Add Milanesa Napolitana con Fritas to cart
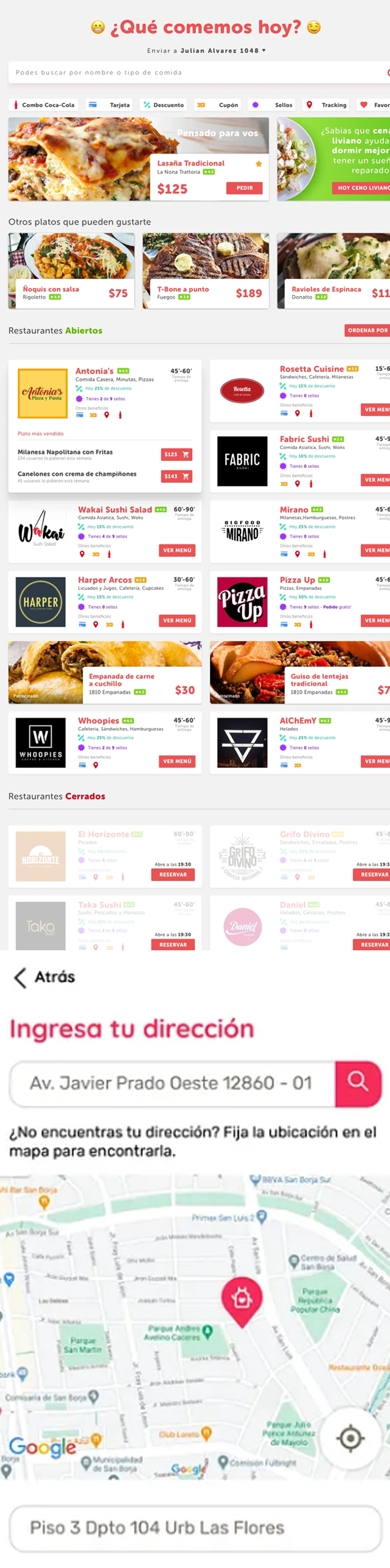Image resolution: width=390 pixels, height=1568 pixels. (177, 455)
